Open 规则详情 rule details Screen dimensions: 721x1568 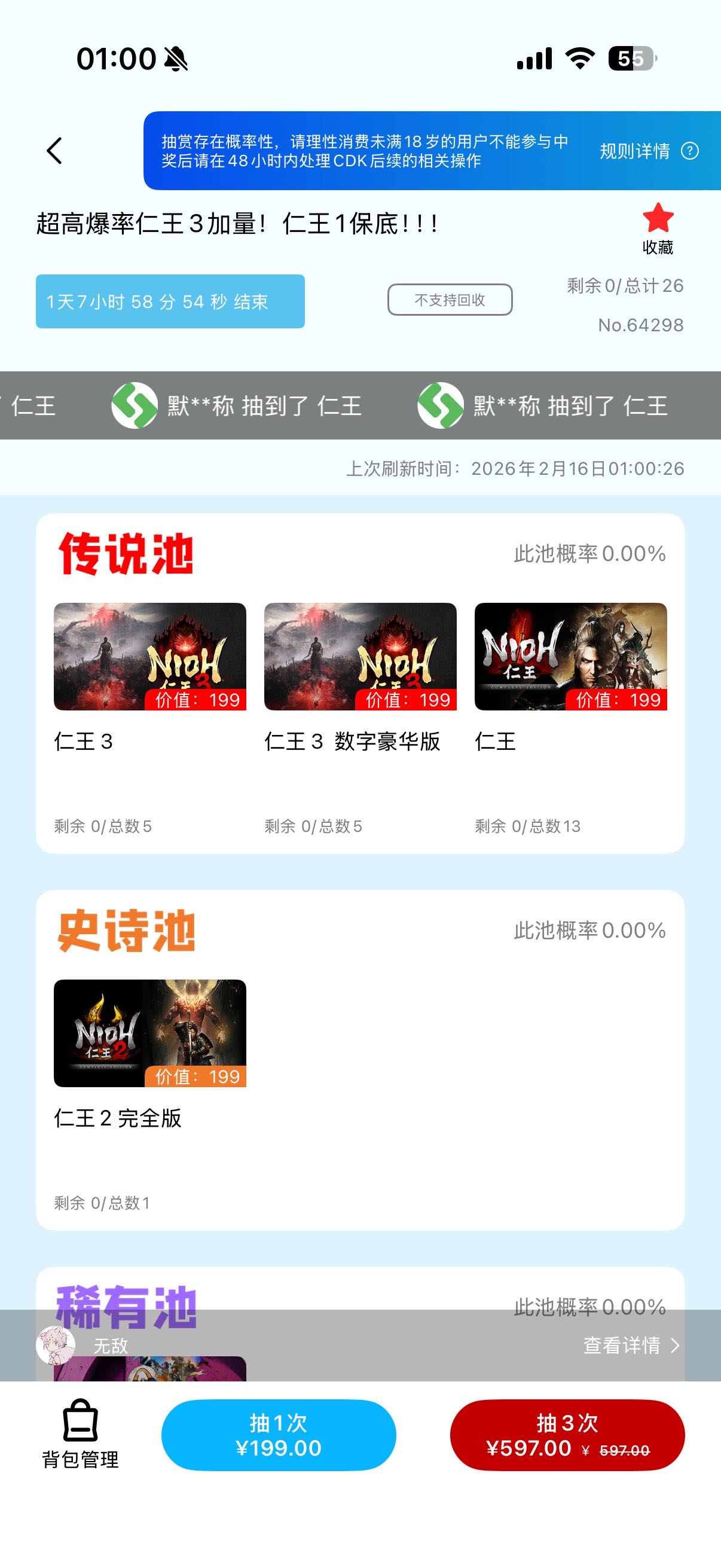click(x=649, y=151)
